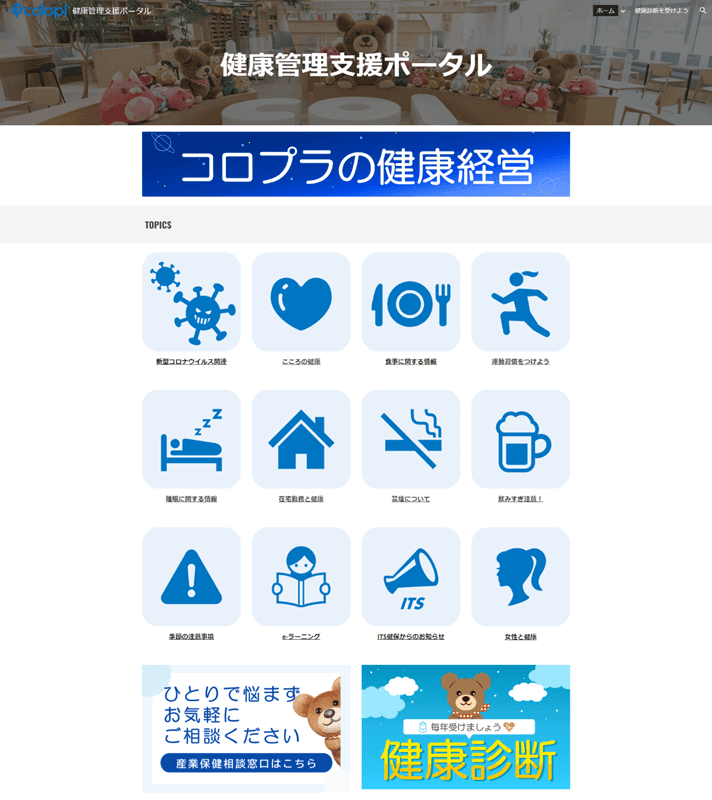This screenshot has height=800, width=712.
Task: Open ITS健保からのお知らせ tile
Action: click(411, 577)
